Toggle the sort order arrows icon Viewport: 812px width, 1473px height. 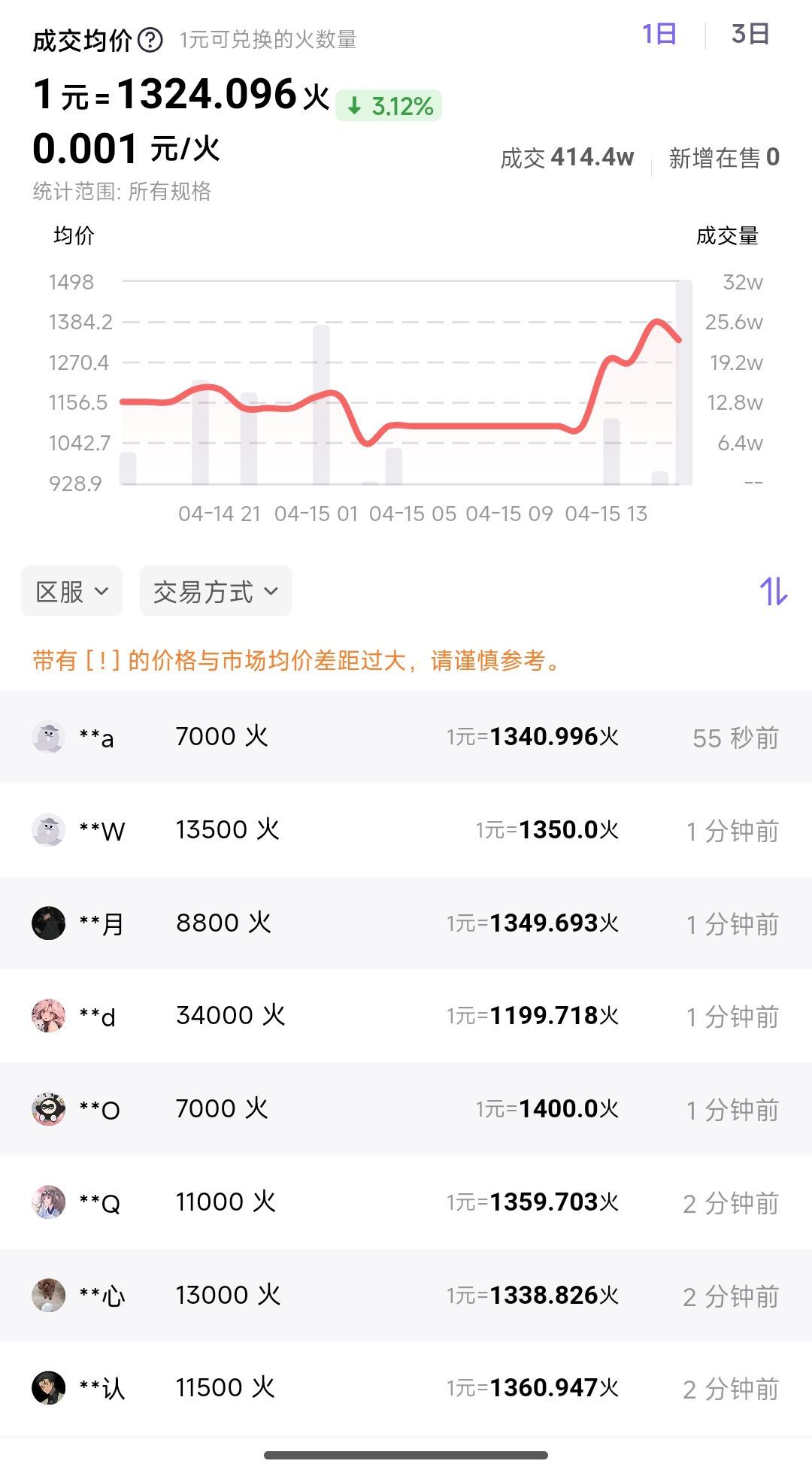click(773, 592)
